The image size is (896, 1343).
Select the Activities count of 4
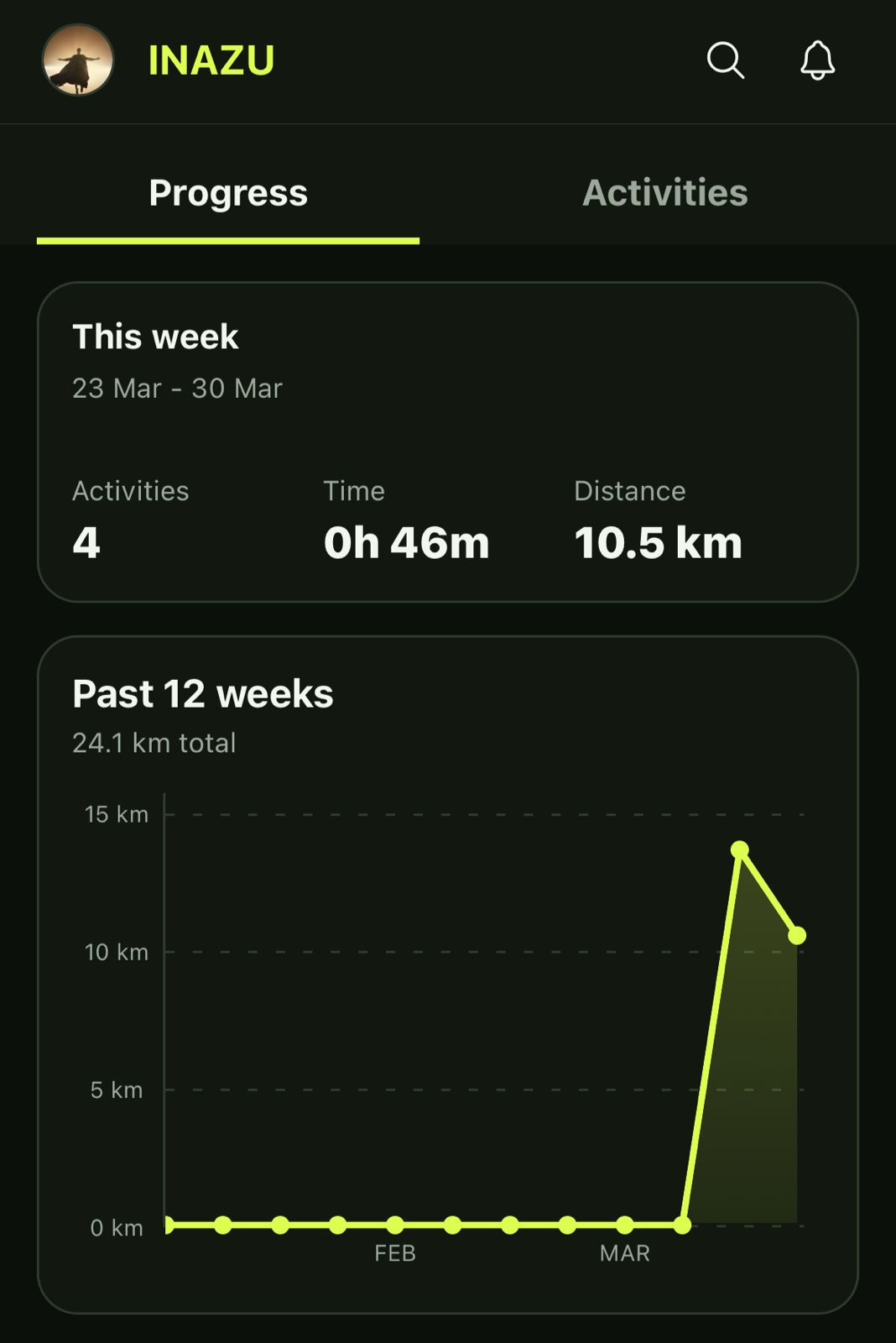pos(86,541)
